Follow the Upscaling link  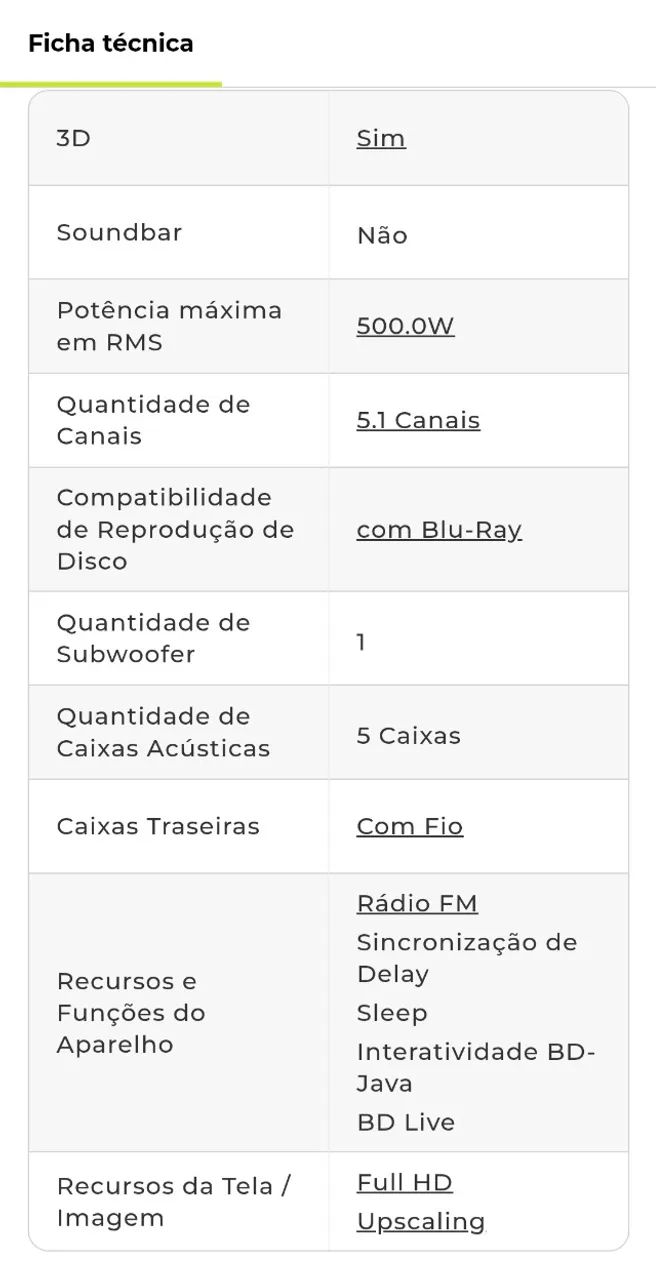click(421, 1222)
